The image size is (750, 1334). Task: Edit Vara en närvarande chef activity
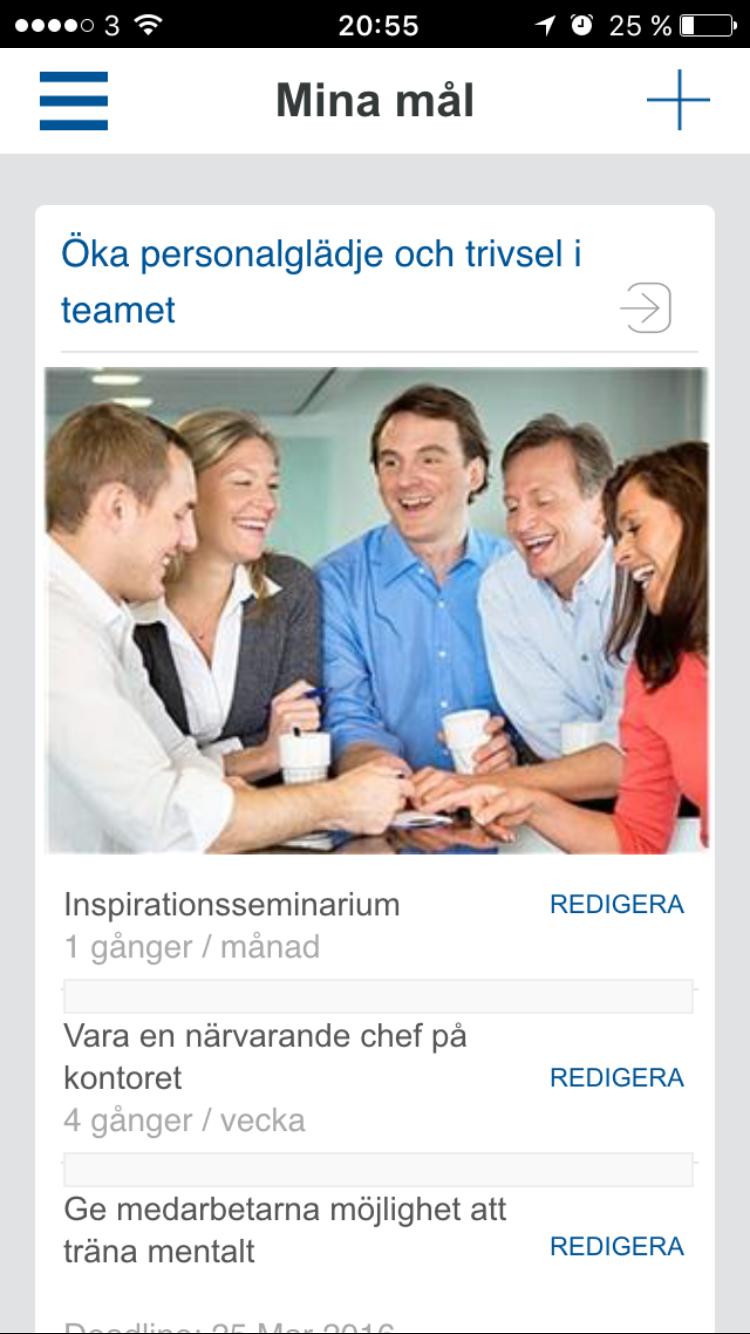point(616,1077)
